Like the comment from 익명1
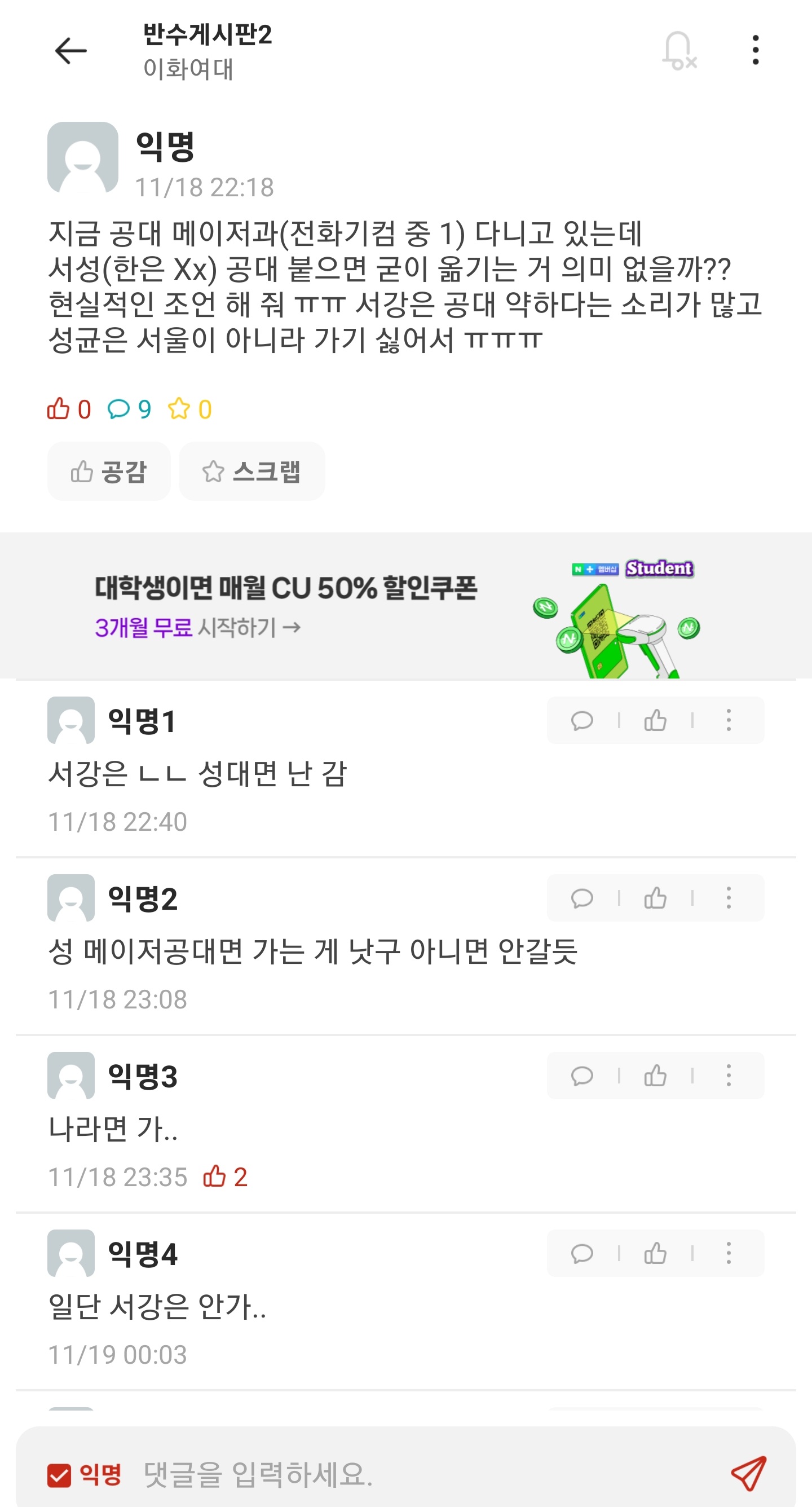This screenshot has width=812, height=1507. 655,721
